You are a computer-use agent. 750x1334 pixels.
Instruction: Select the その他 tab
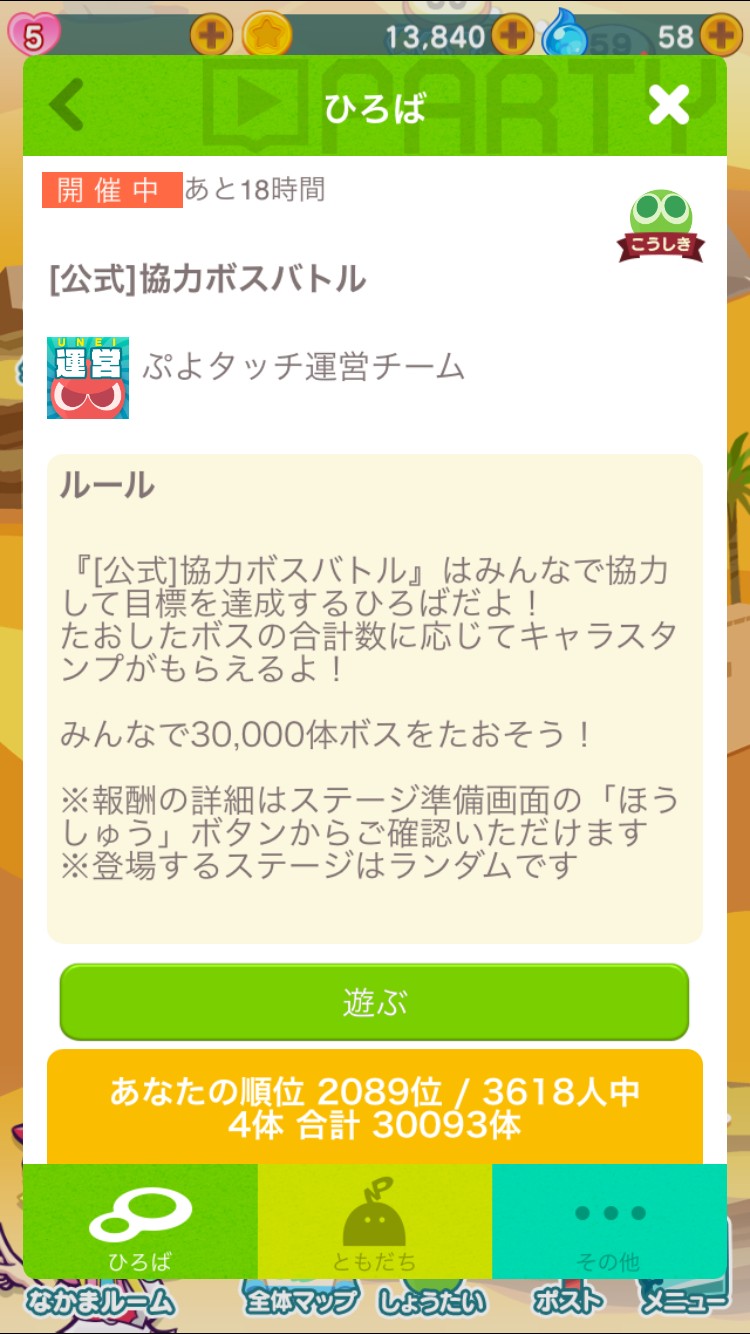[x=609, y=1222]
